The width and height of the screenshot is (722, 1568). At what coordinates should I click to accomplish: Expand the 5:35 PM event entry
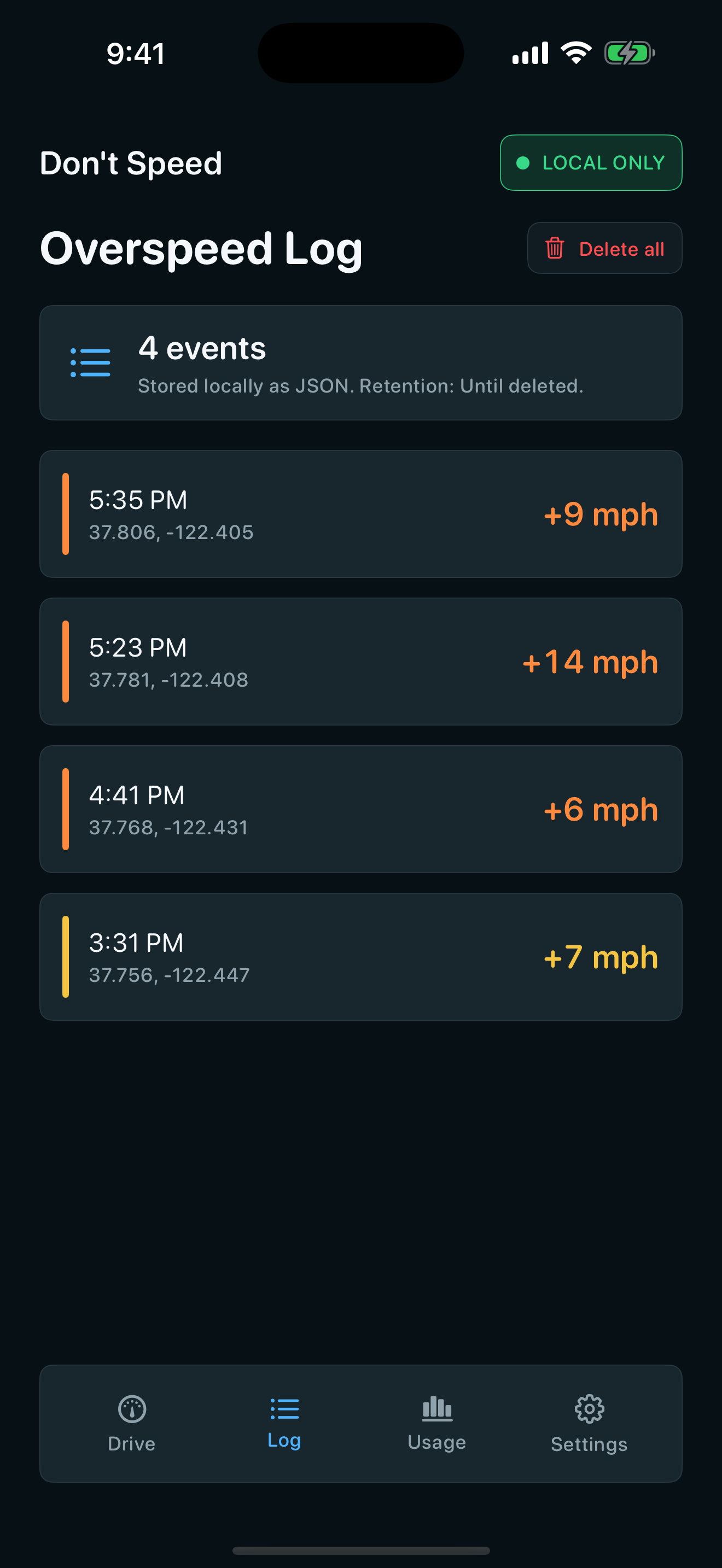coord(361,513)
